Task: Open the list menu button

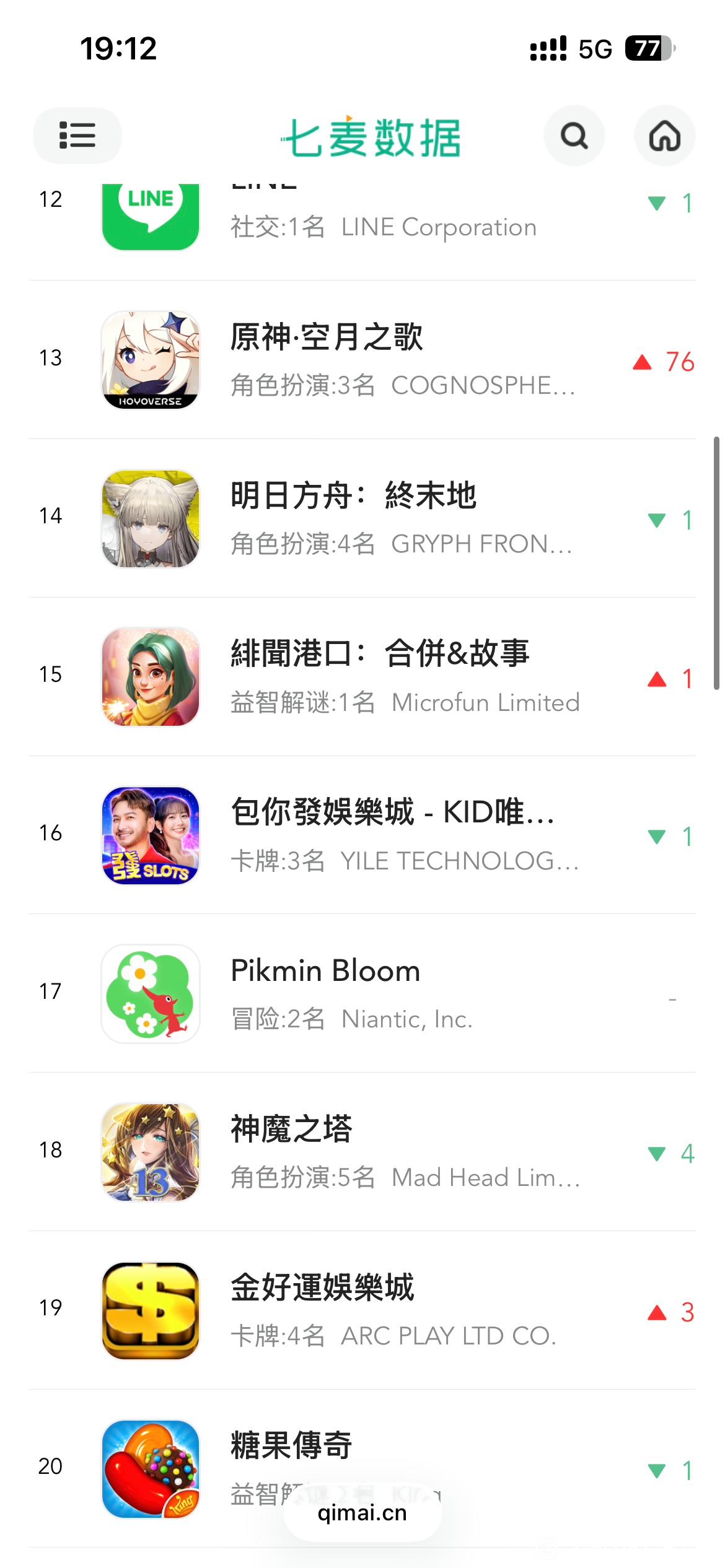Action: (x=77, y=136)
